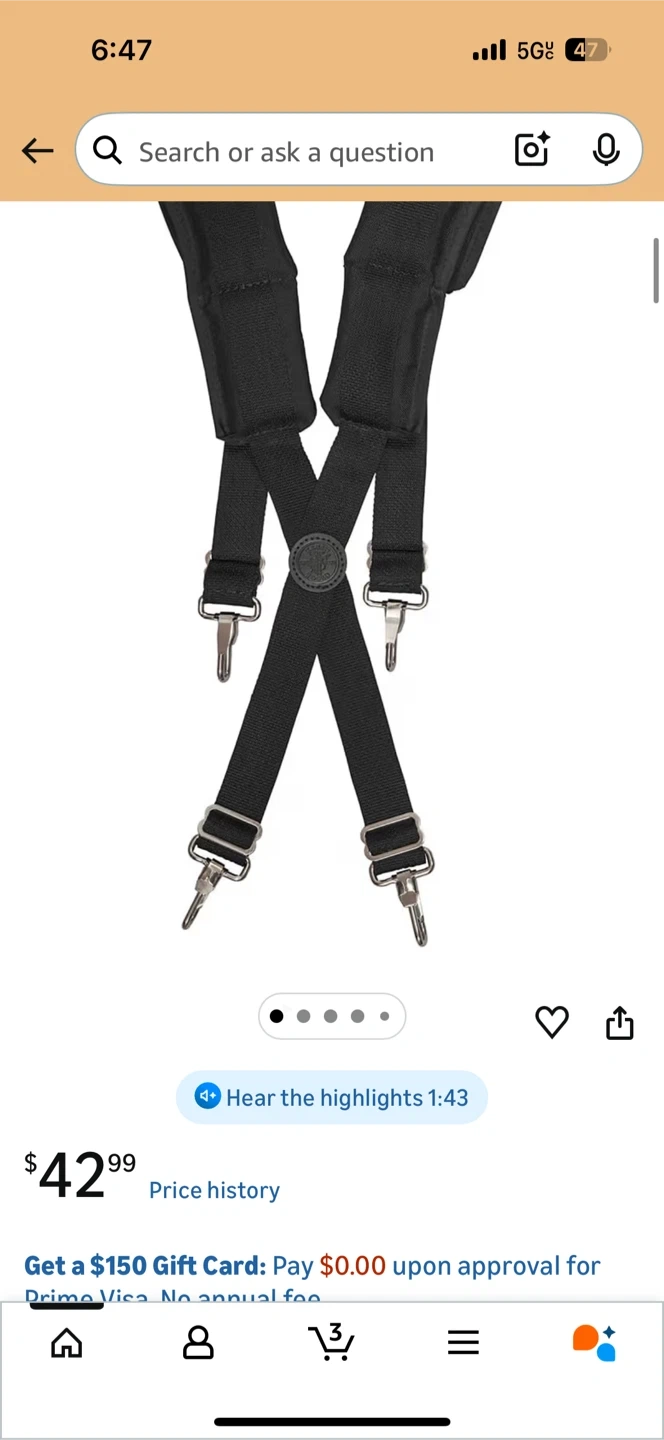Open the account profile tab
Image resolution: width=664 pixels, height=1440 pixels.
point(198,1342)
